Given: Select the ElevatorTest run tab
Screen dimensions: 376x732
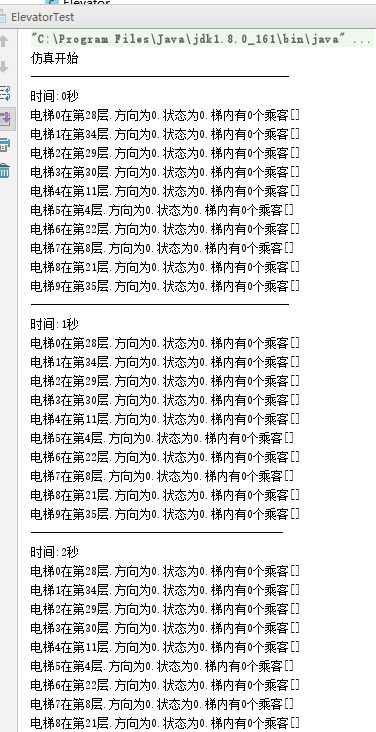Looking at the screenshot, I should coord(42,18).
